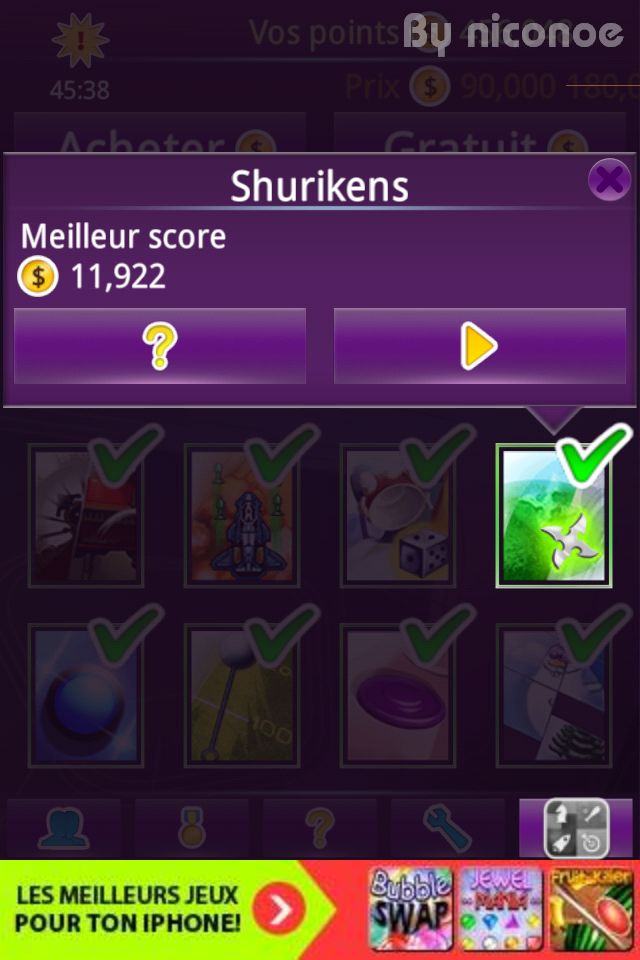The width and height of the screenshot is (640, 960).
Task: Open the wrench settings tab
Action: coord(446,828)
